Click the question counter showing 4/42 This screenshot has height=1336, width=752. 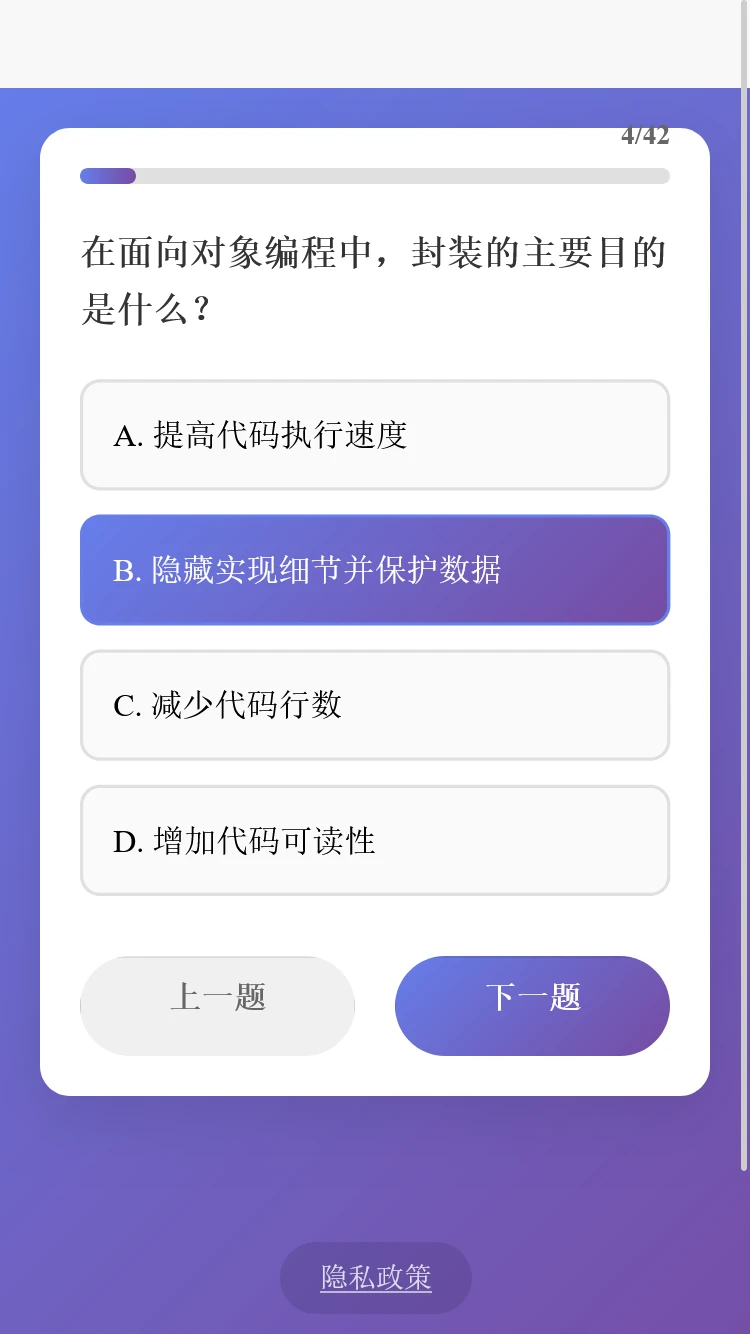pos(644,136)
